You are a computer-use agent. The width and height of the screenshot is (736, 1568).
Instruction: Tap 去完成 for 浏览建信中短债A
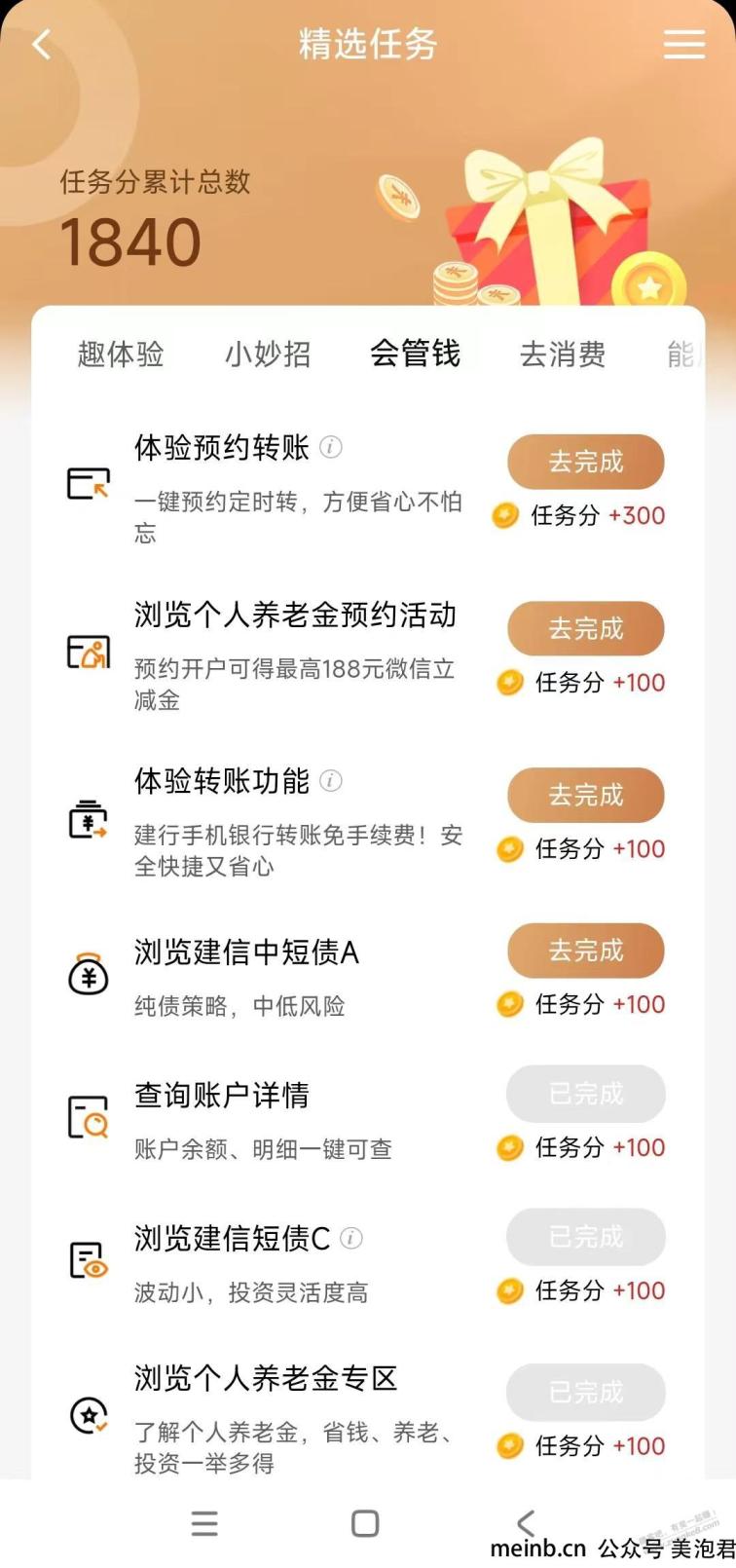click(585, 951)
